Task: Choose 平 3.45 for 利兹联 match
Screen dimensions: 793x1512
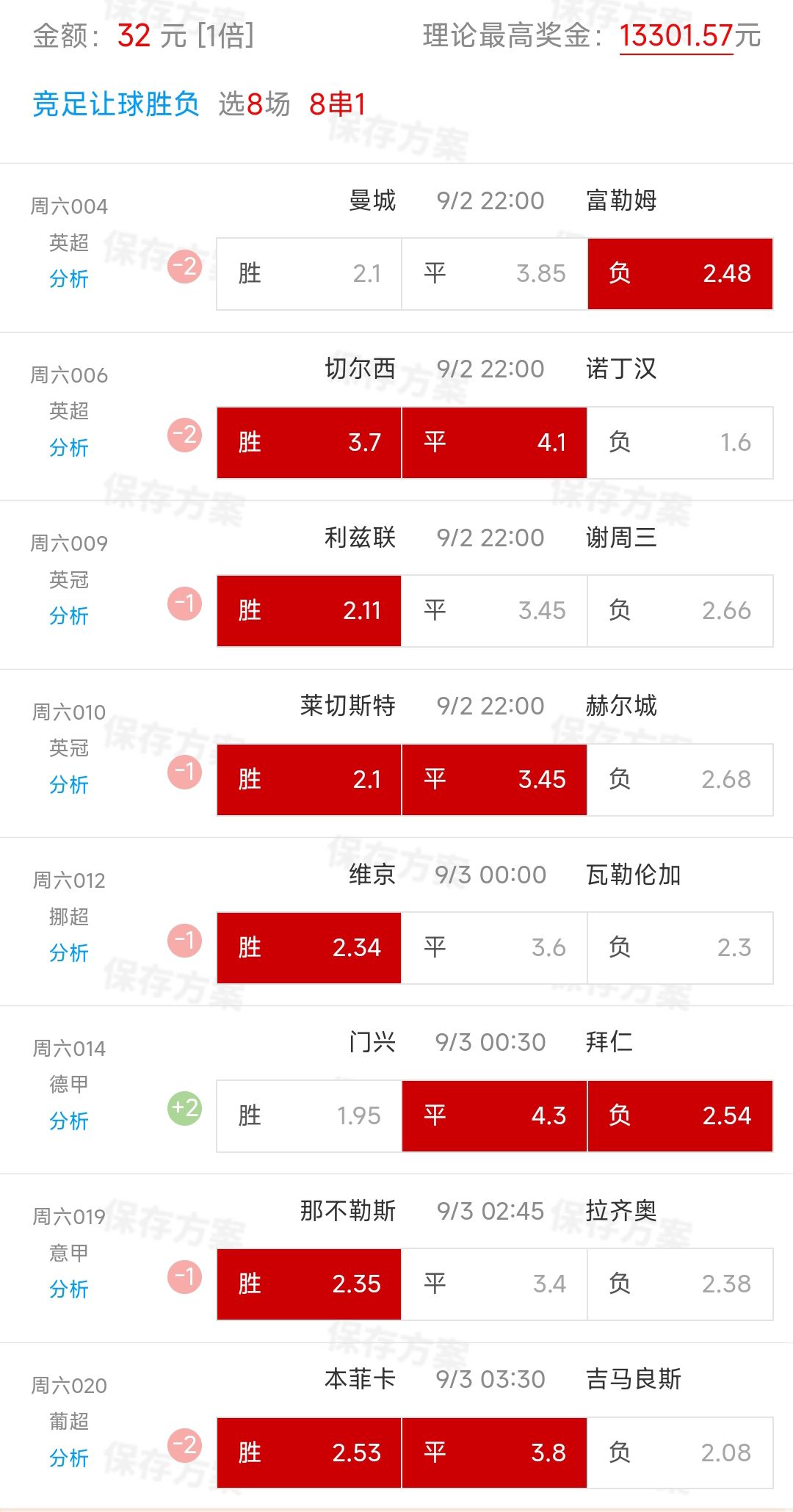Action: [494, 611]
